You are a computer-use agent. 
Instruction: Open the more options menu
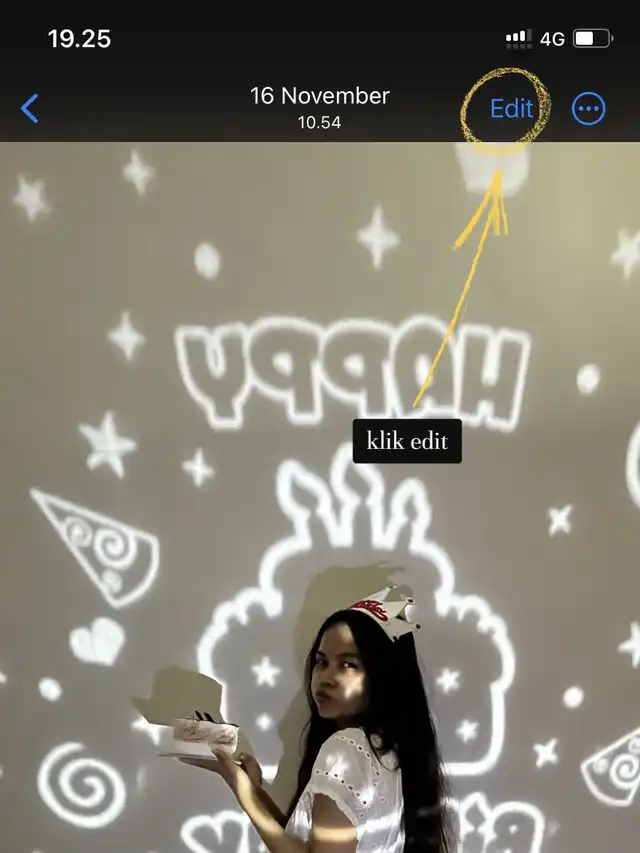(588, 109)
